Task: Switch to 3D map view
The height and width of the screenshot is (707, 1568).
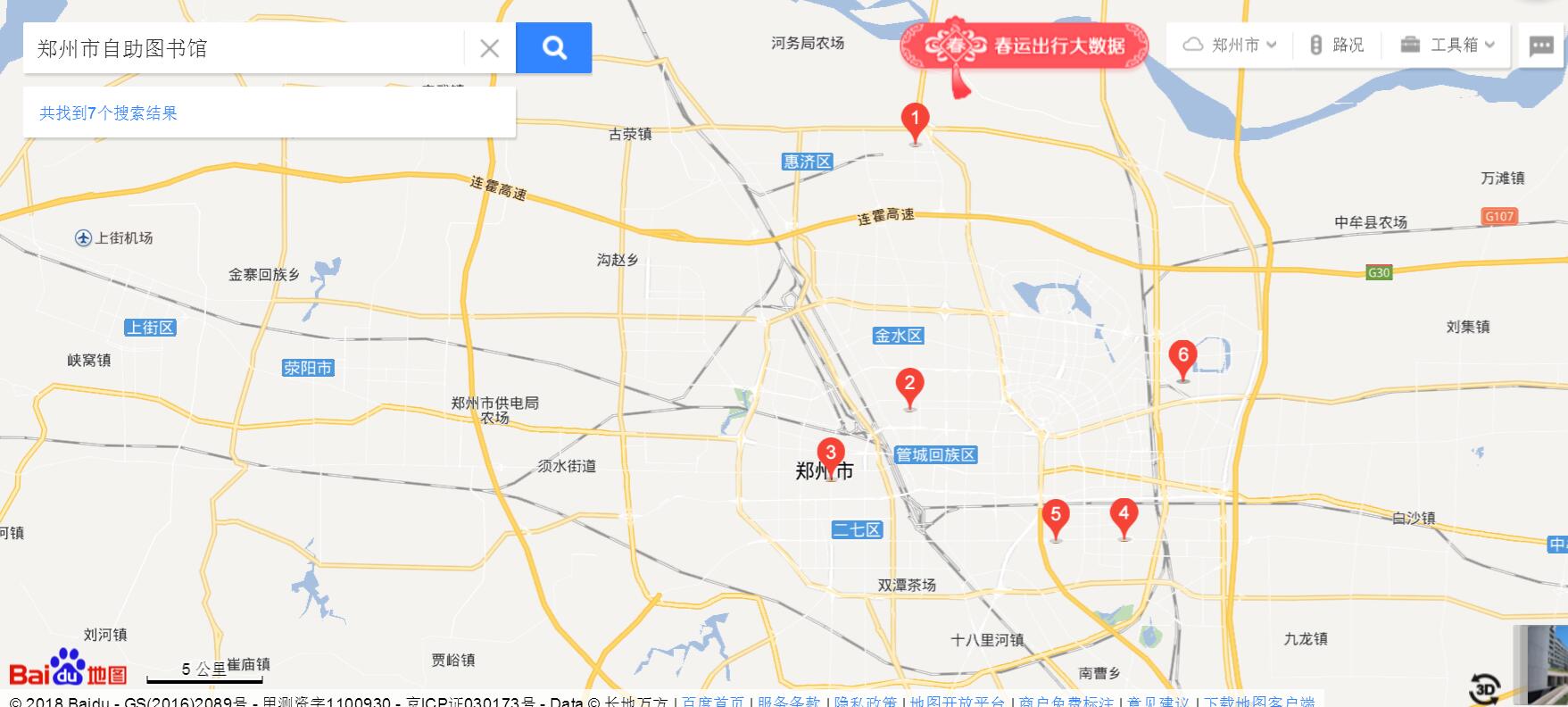Action: [1483, 688]
